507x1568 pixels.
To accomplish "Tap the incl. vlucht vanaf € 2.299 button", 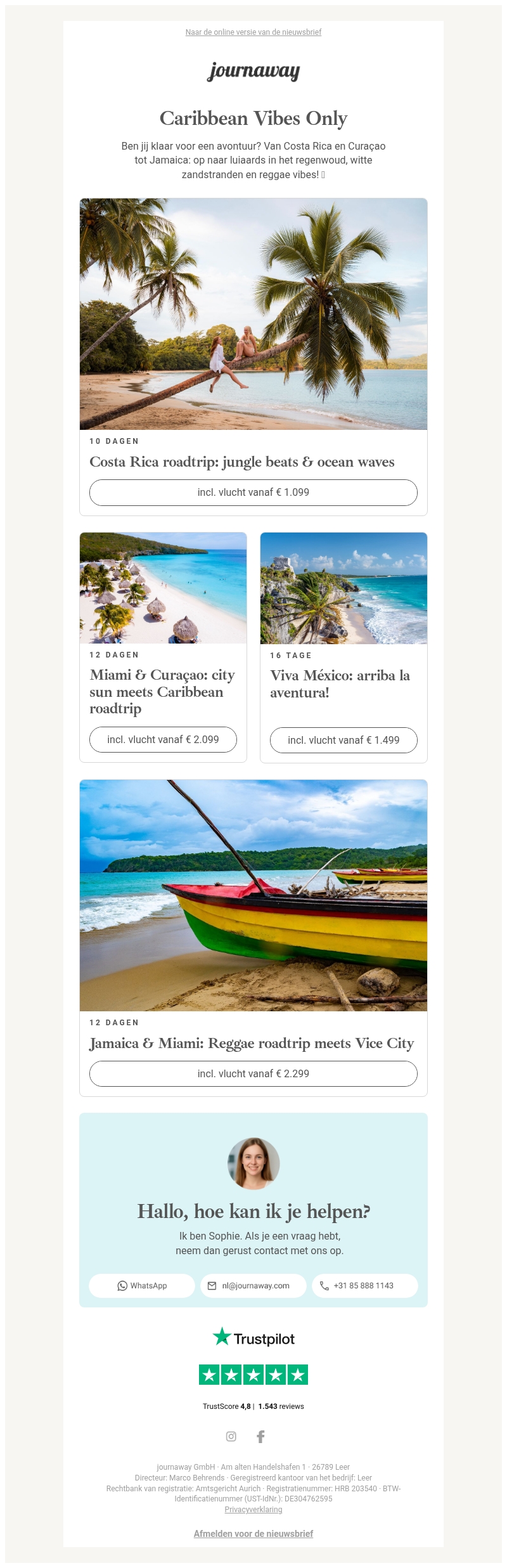I will [x=253, y=1074].
